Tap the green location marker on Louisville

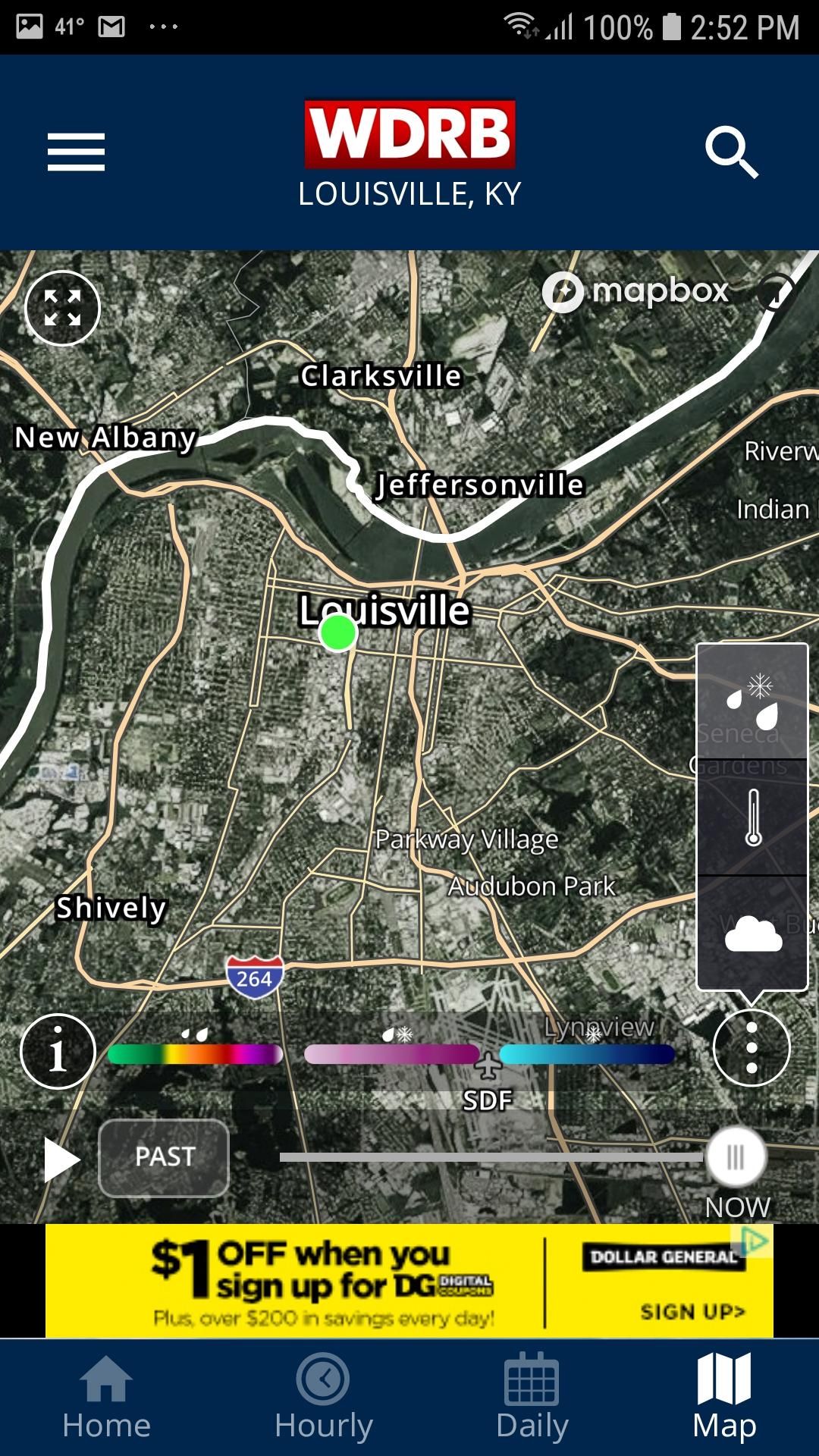pos(340,634)
